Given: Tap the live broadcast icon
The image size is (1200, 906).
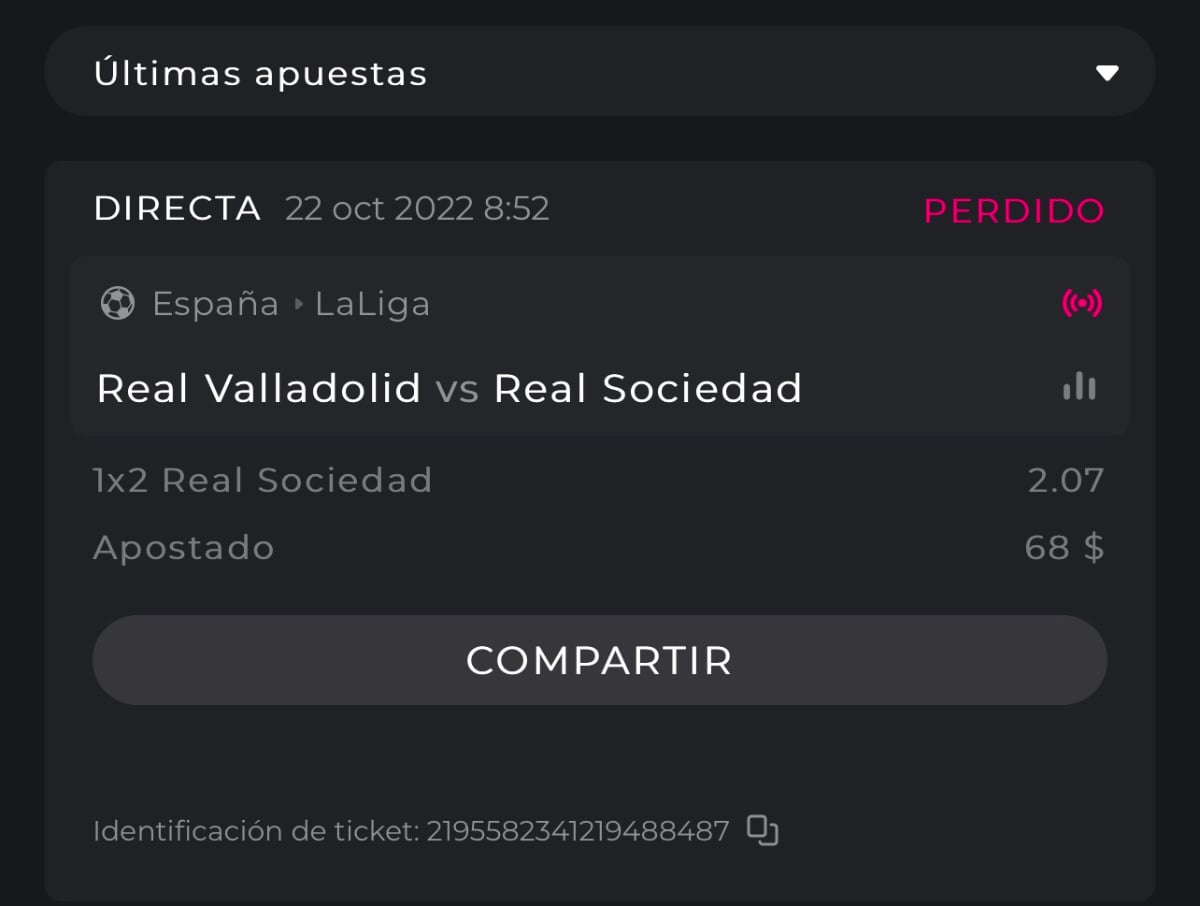Looking at the screenshot, I should pyautogui.click(x=1082, y=304).
